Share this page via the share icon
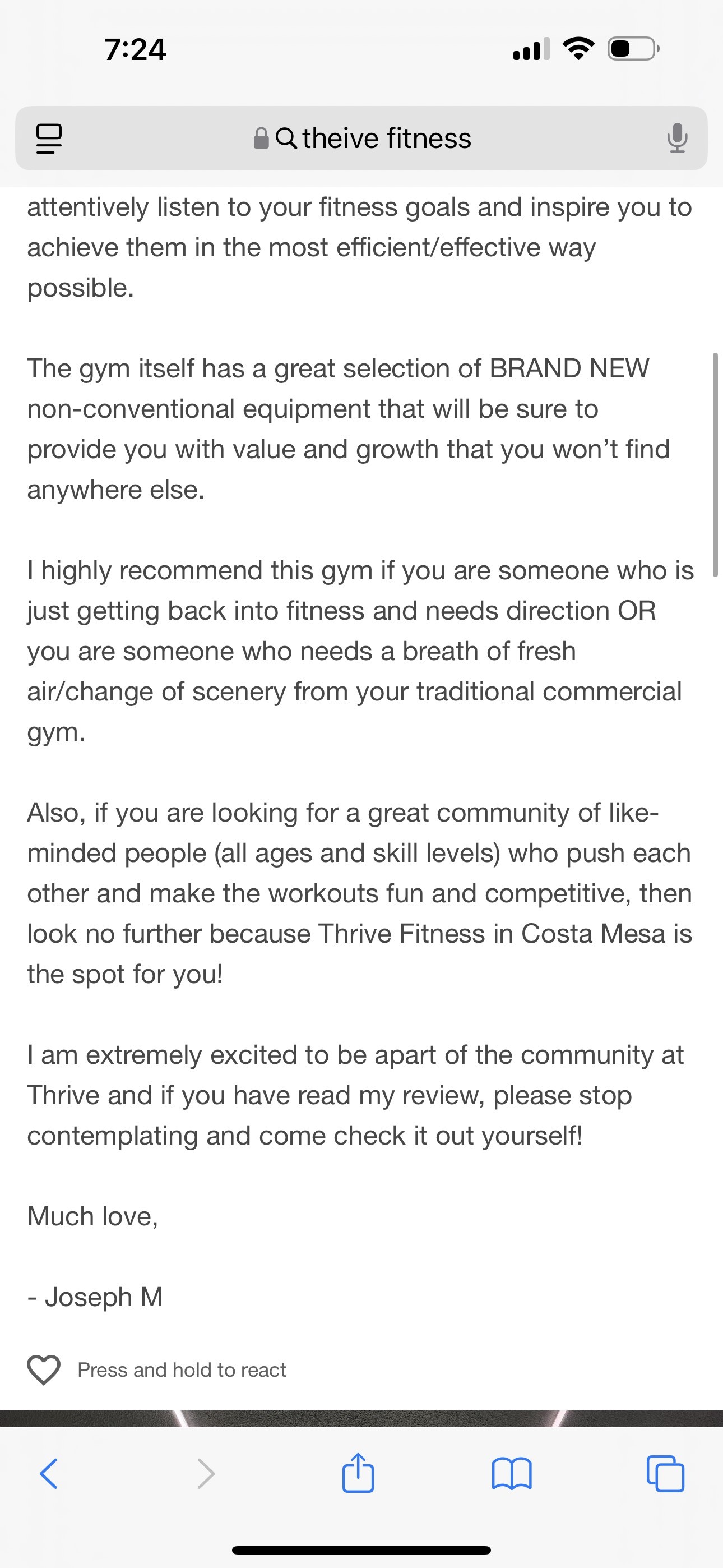Viewport: 723px width, 1568px height. click(x=358, y=1473)
